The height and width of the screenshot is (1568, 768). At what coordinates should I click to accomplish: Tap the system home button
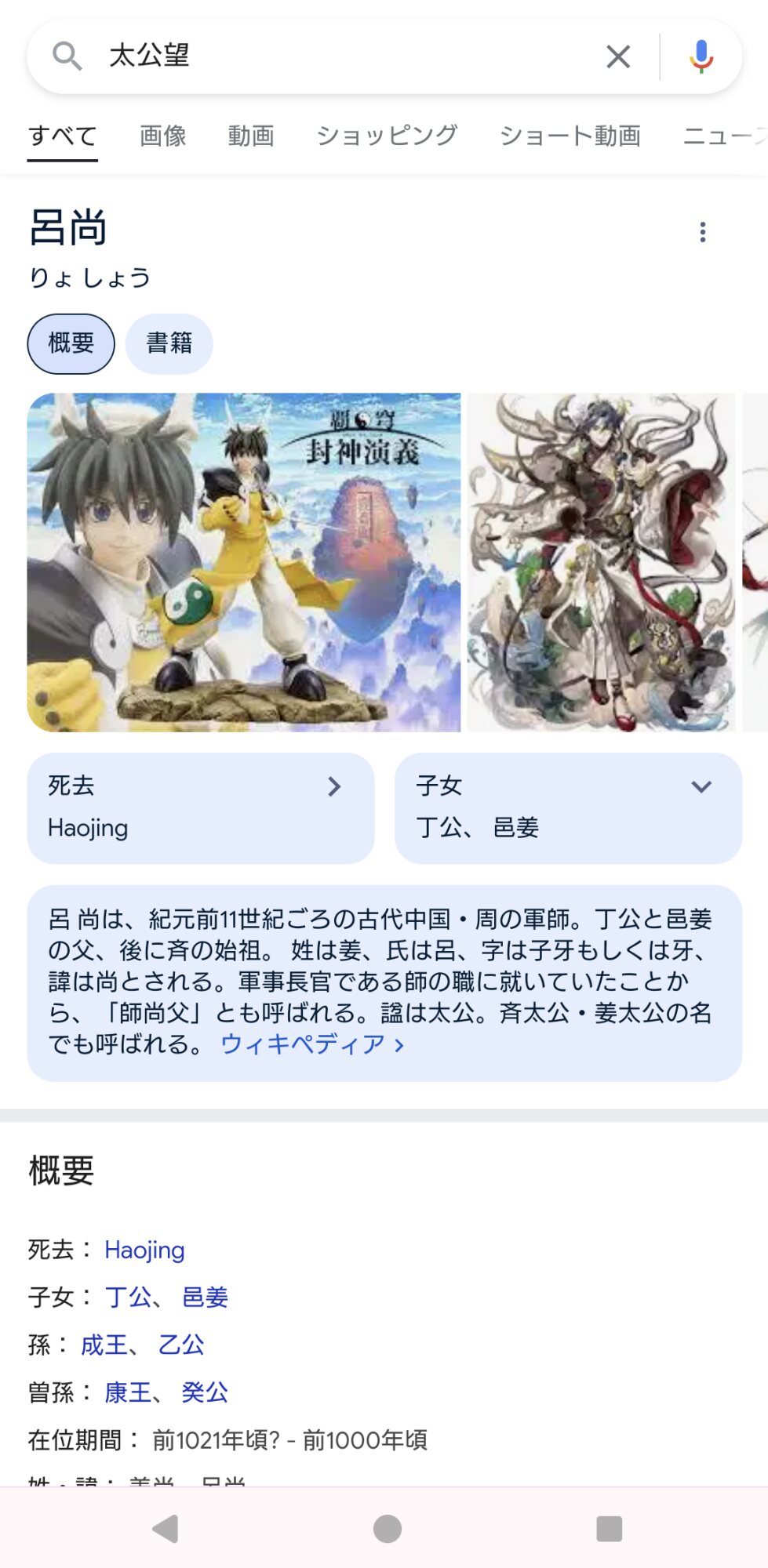(387, 1528)
